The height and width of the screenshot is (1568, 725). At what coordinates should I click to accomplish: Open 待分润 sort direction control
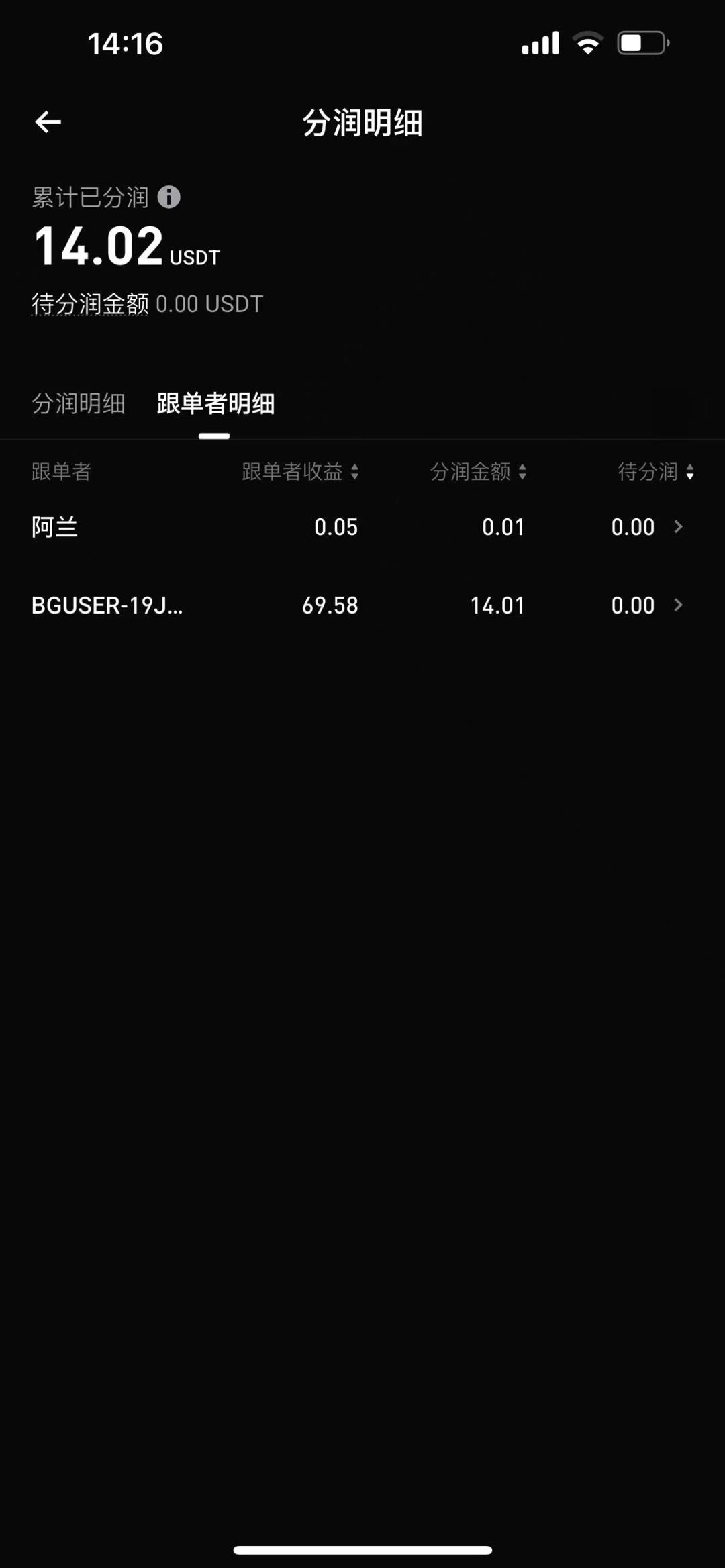690,472
